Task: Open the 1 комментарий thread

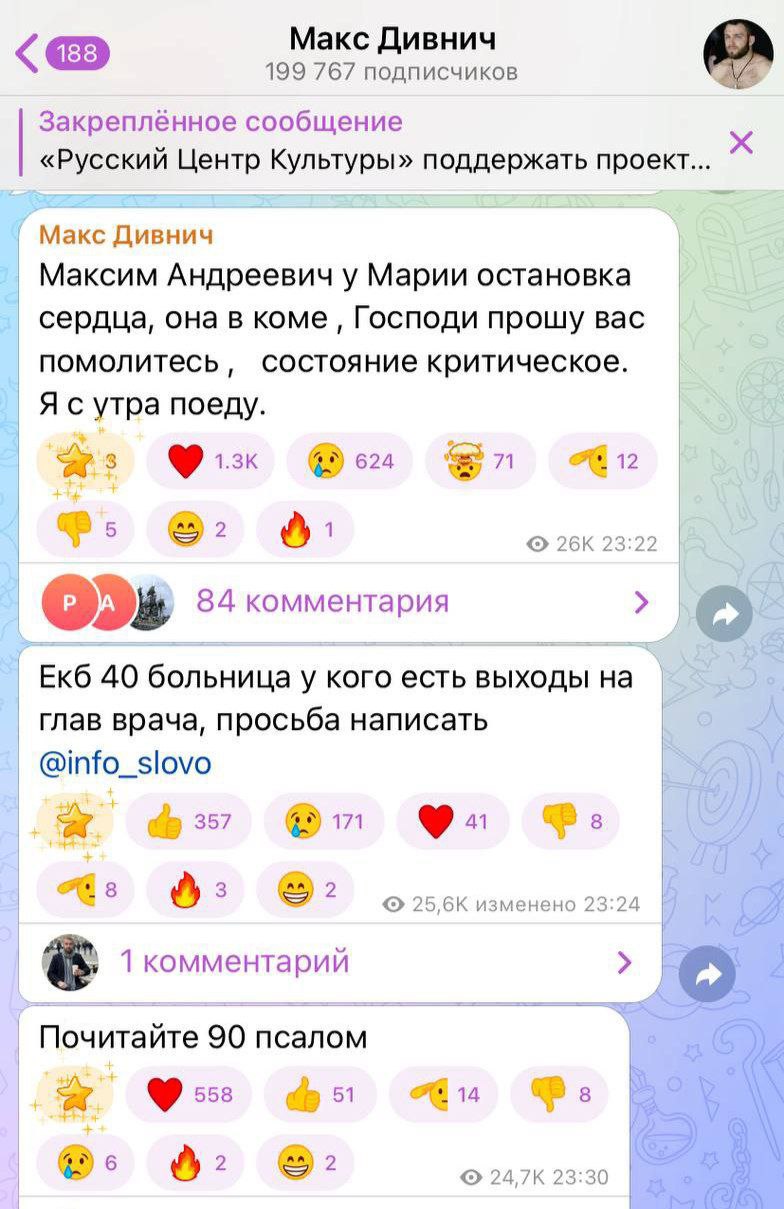Action: tap(335, 962)
